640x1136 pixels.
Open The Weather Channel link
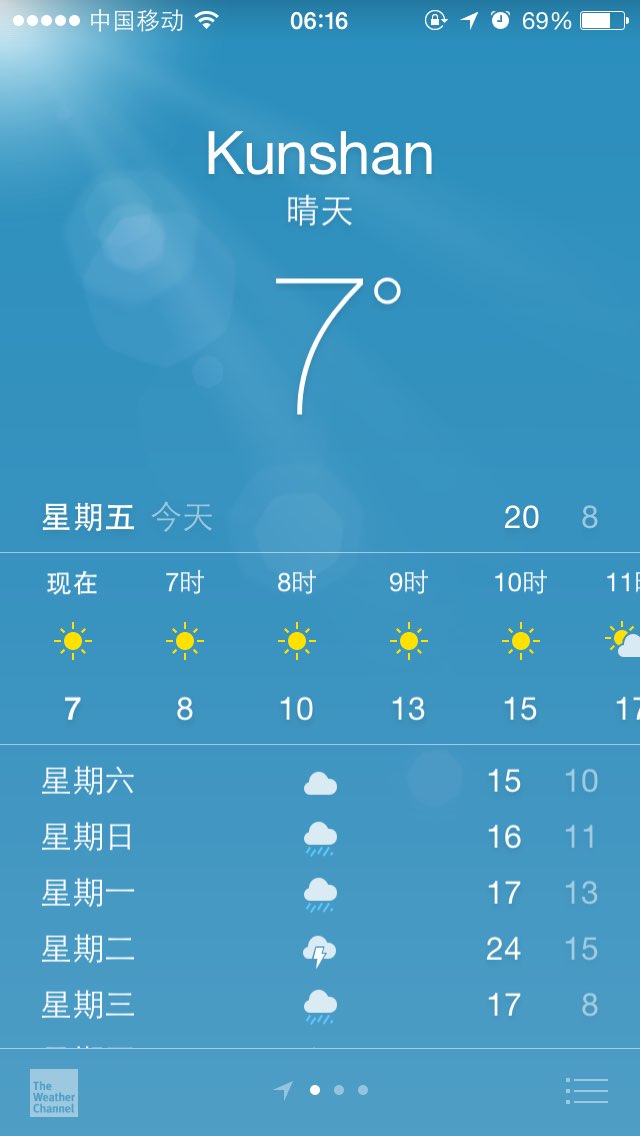[x=54, y=1092]
